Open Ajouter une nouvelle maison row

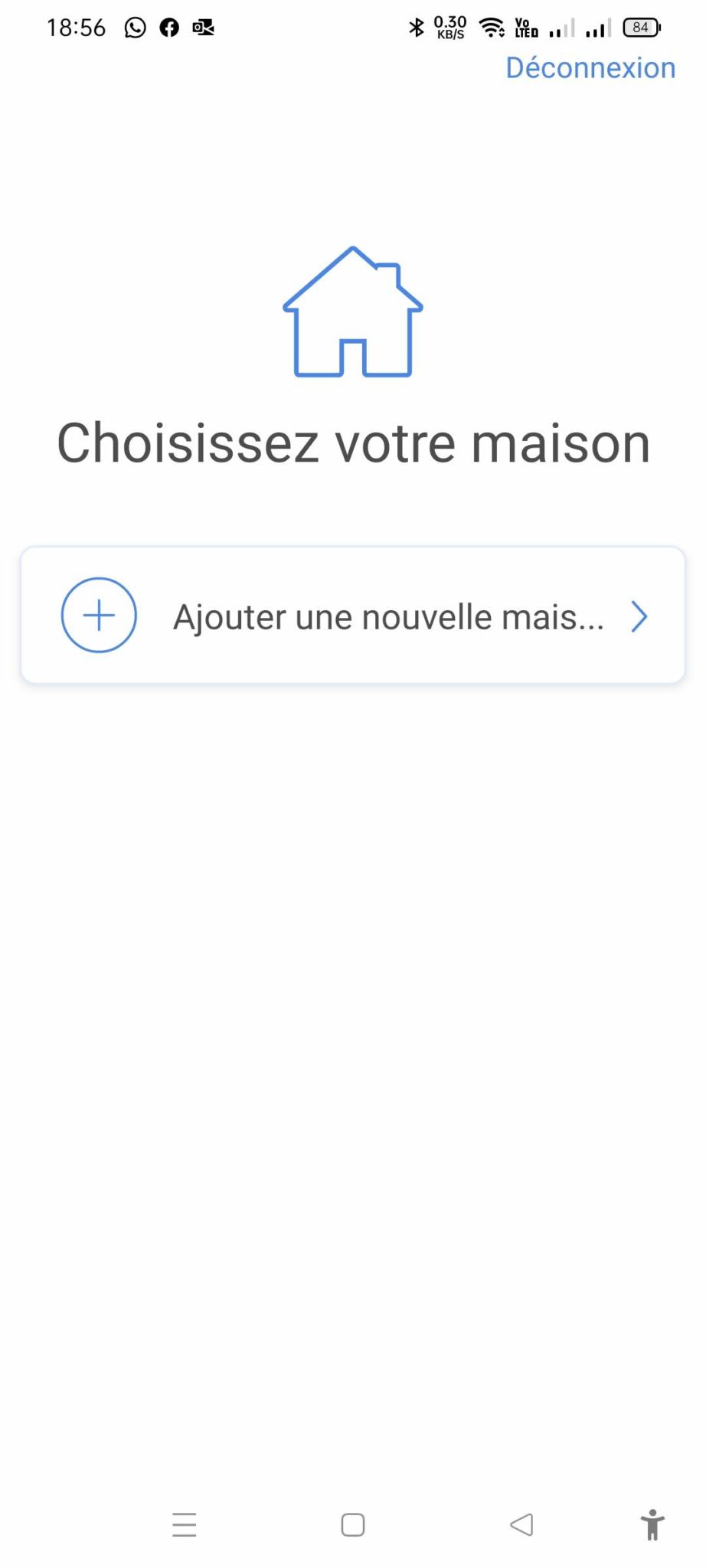pyautogui.click(x=353, y=616)
